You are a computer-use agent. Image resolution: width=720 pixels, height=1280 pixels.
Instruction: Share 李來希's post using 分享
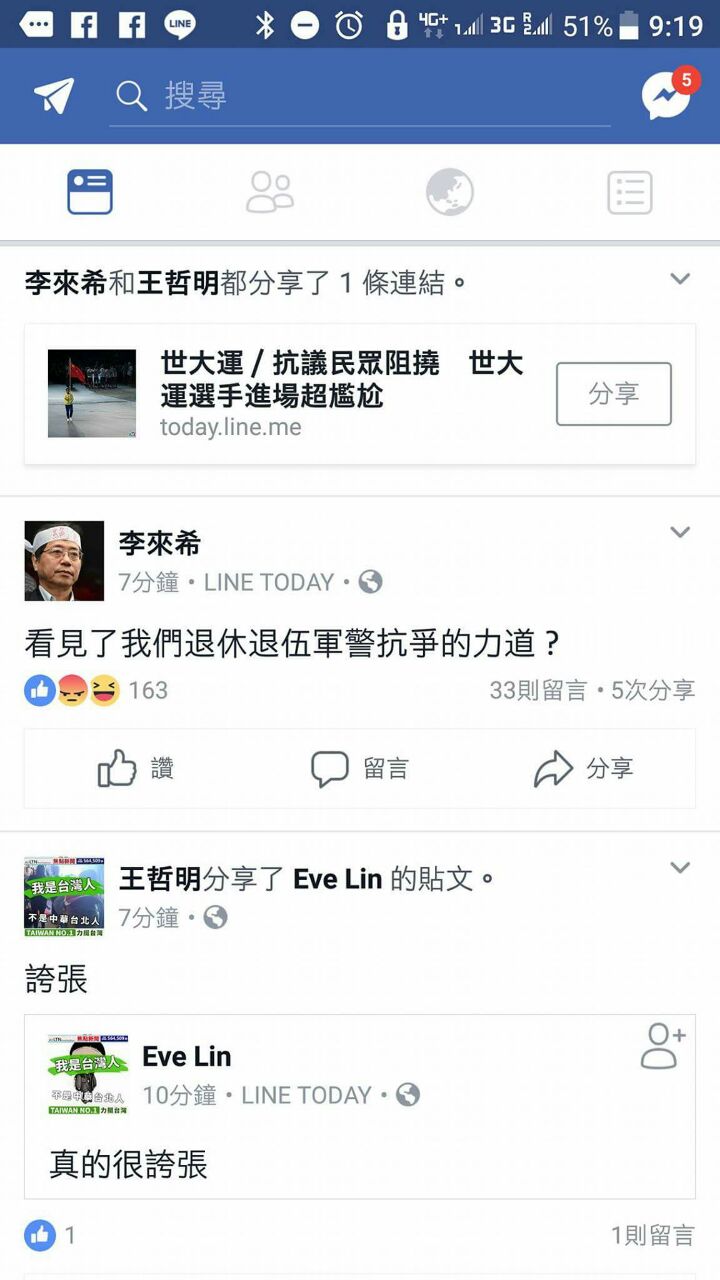[x=584, y=768]
